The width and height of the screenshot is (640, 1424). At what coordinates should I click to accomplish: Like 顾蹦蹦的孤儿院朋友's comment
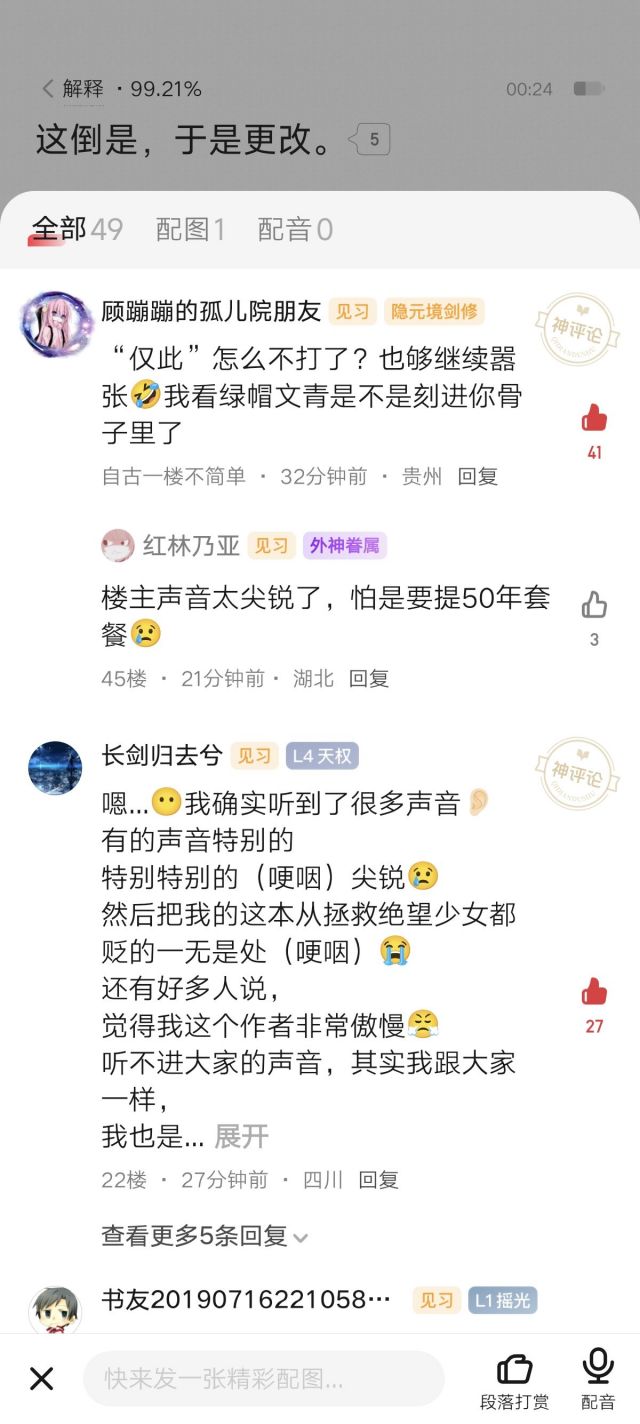click(594, 418)
